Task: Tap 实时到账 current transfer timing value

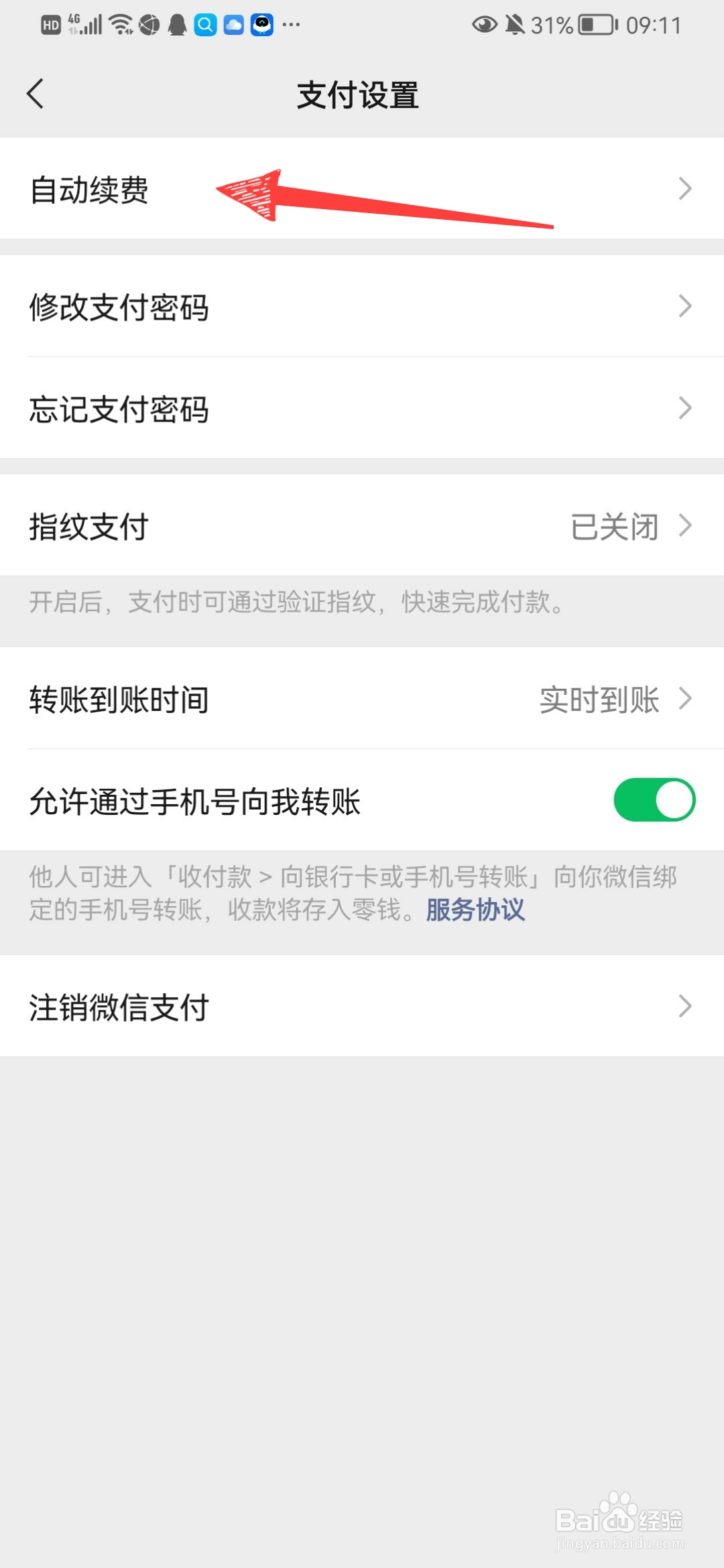Action: [x=600, y=699]
